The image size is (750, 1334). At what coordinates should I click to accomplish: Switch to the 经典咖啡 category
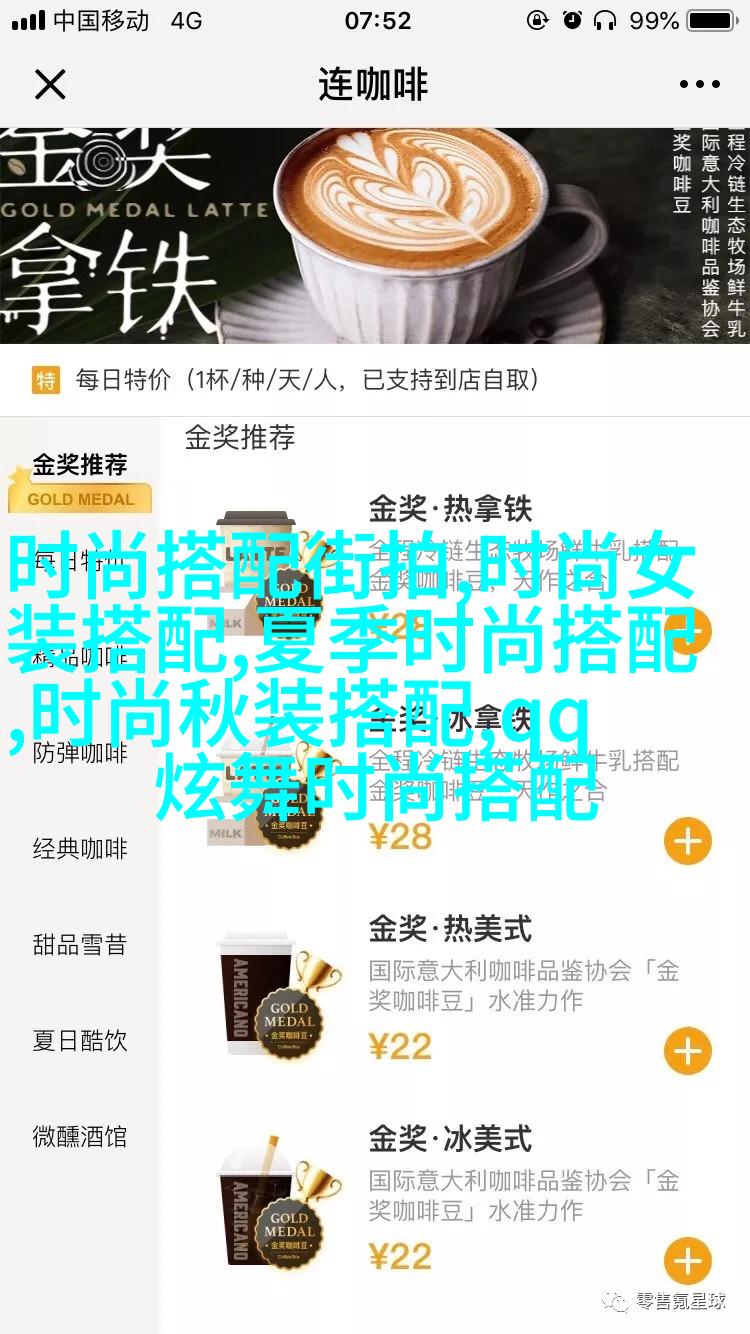[80, 849]
